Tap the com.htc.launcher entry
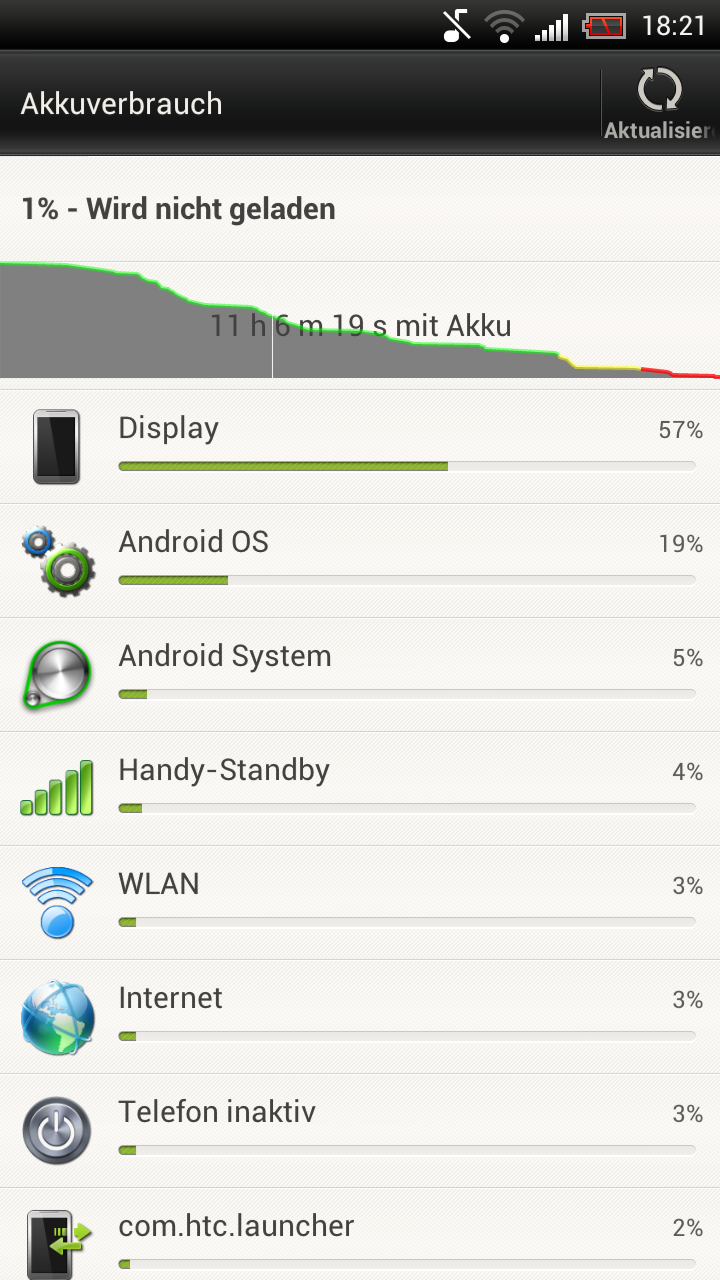Screen dimensions: 720x1280 click(360, 1235)
